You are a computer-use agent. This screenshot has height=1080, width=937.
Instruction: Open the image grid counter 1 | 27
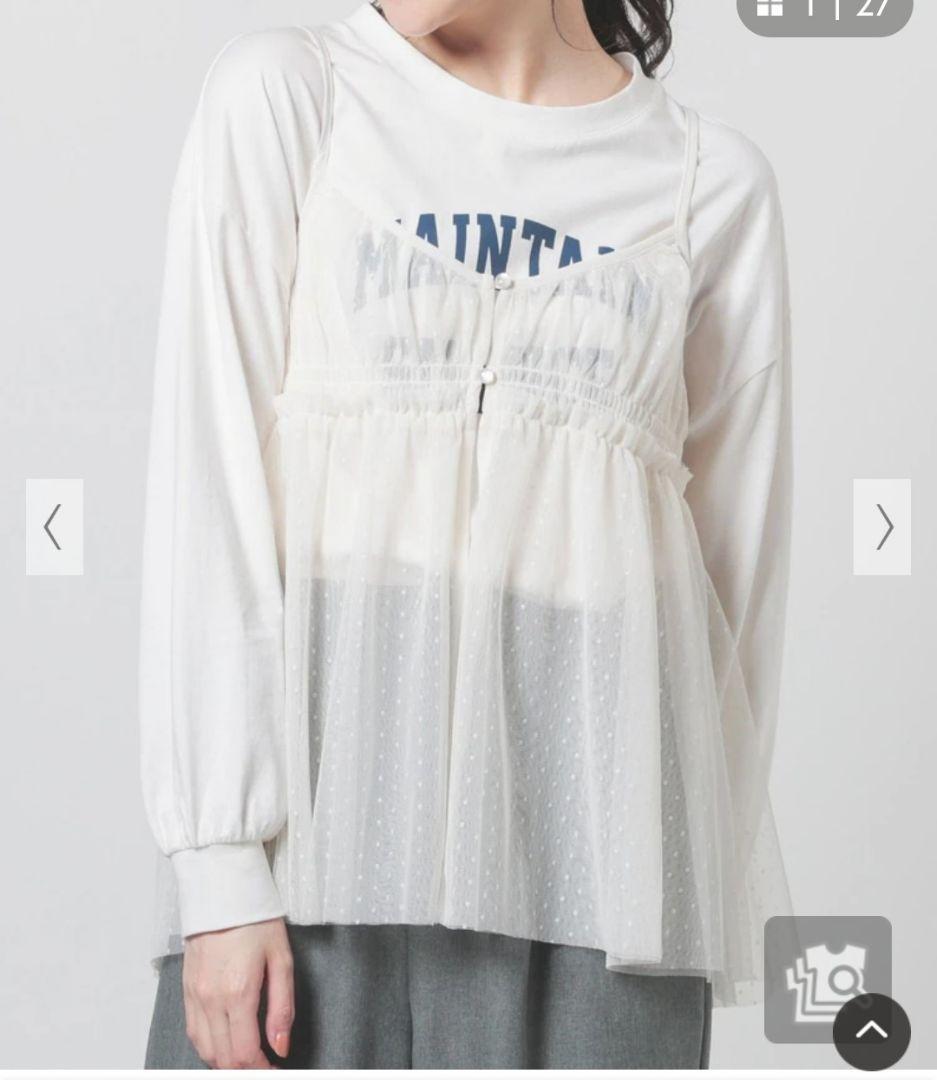pyautogui.click(x=825, y=10)
